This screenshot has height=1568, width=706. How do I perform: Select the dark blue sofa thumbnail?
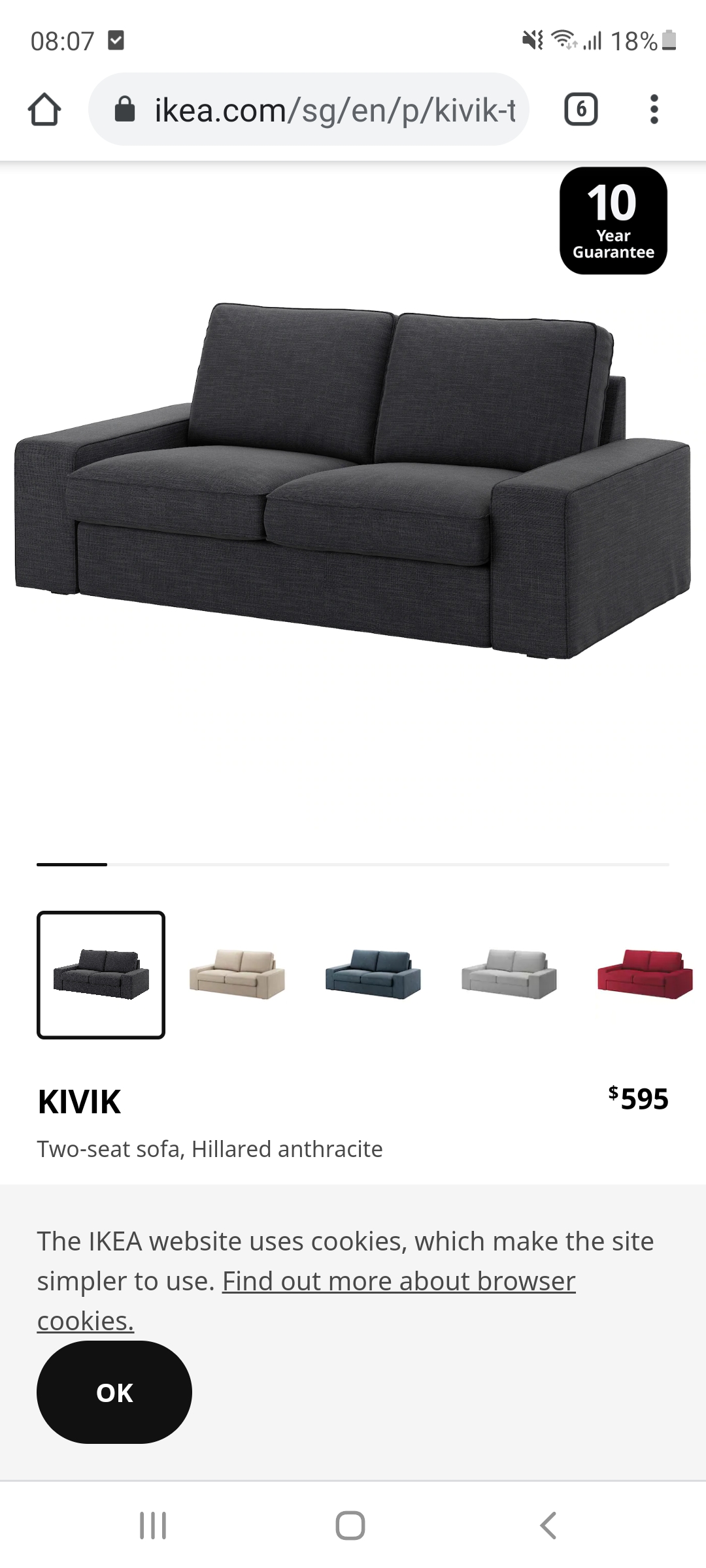click(373, 975)
